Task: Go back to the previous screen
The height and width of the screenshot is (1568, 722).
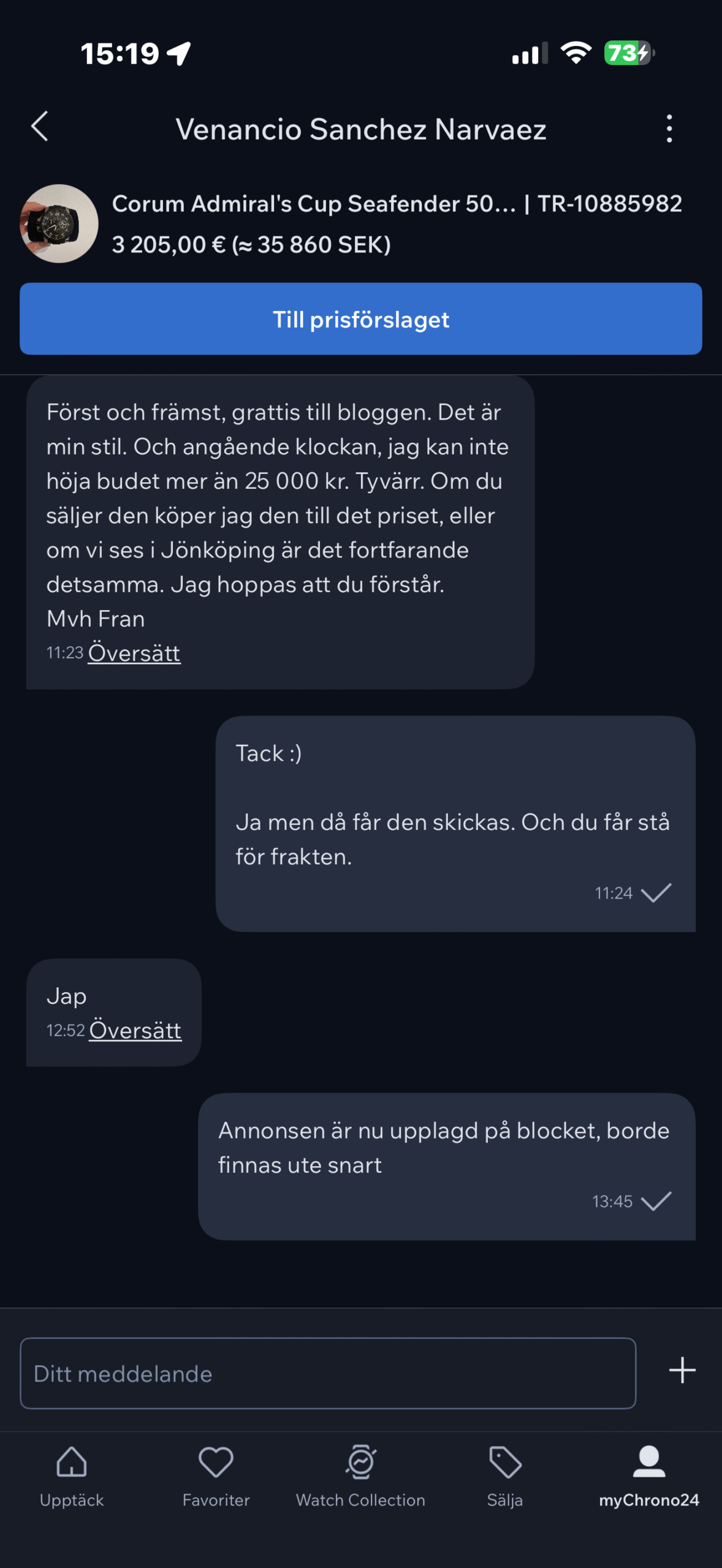Action: [x=40, y=127]
